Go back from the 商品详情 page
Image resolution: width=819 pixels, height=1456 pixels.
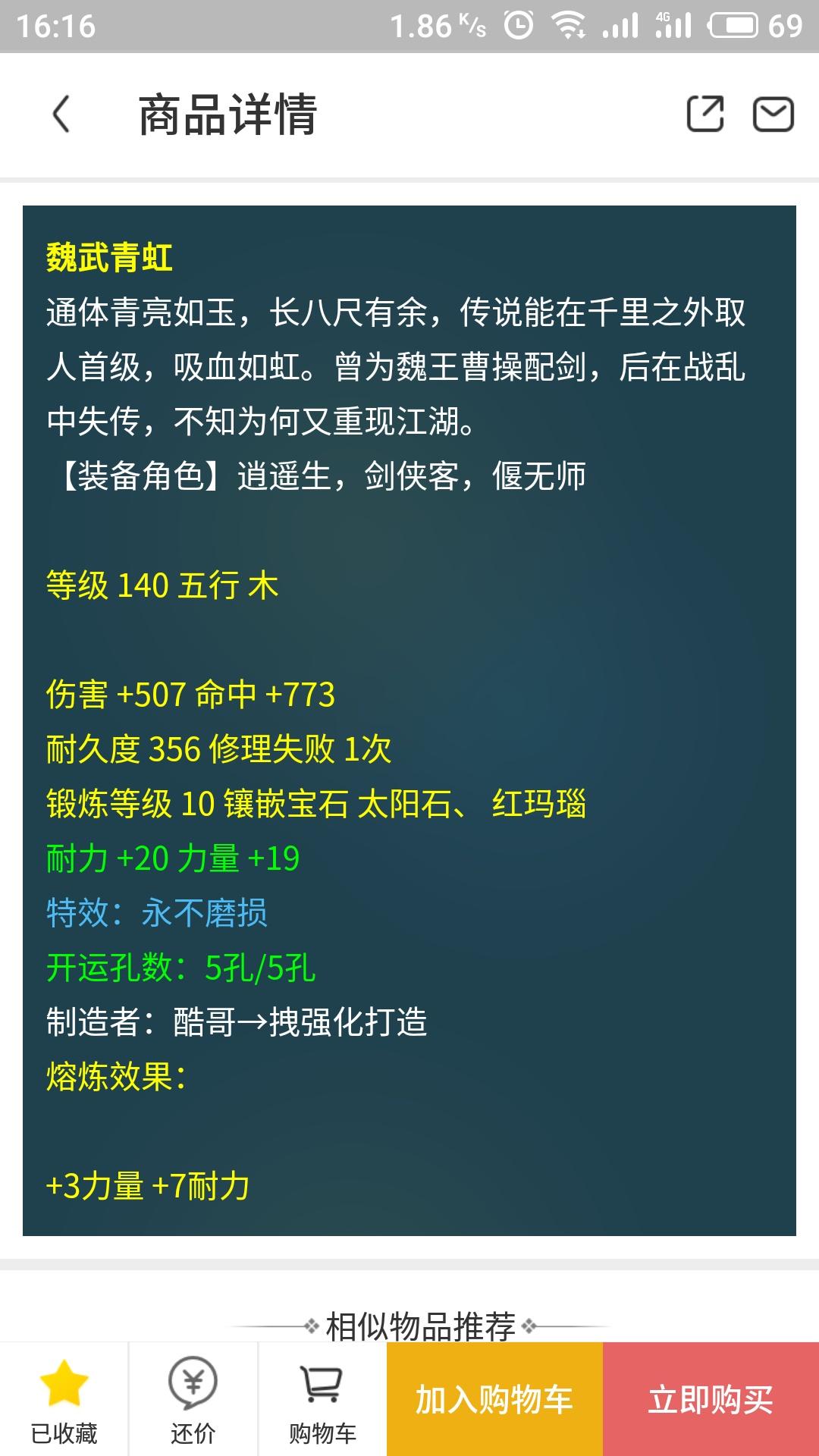click(61, 115)
